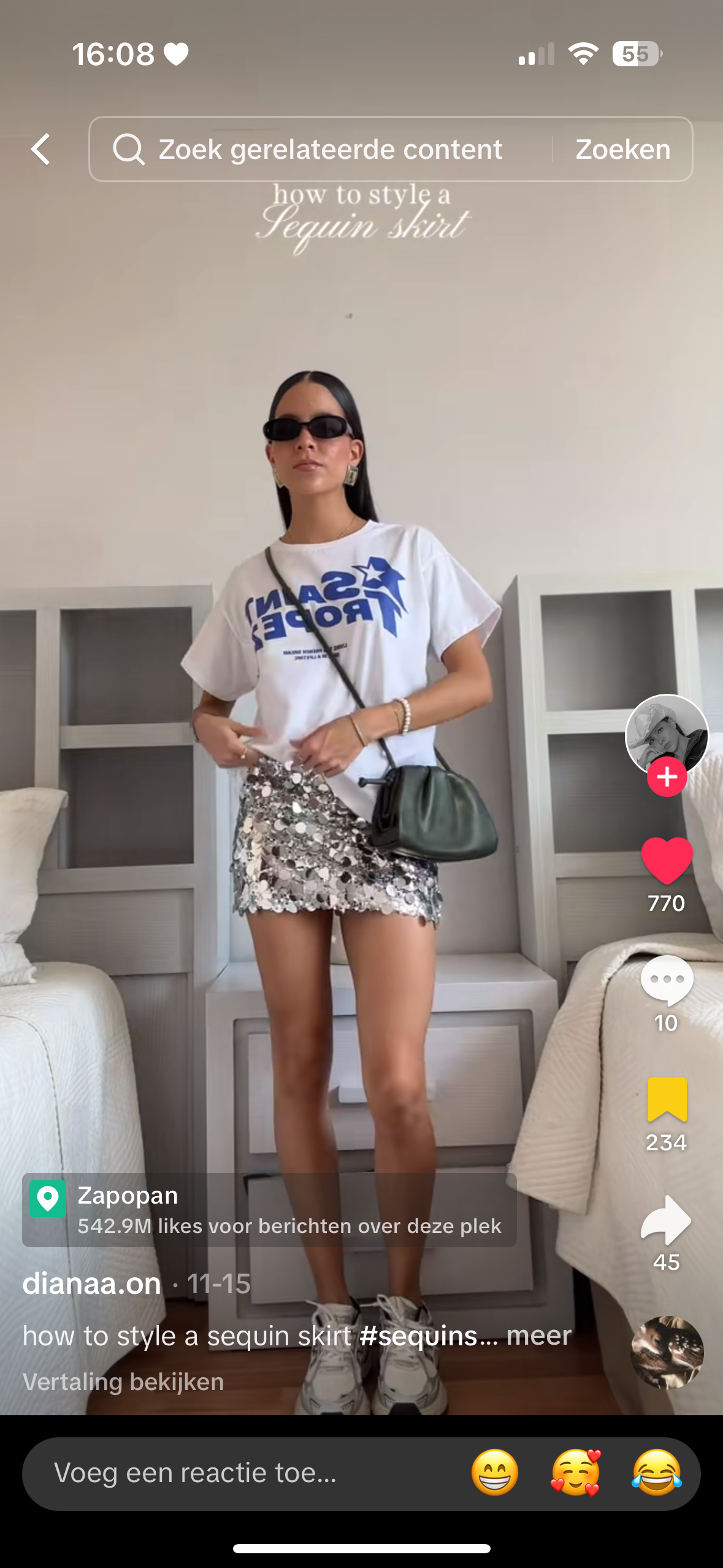723x1568 pixels.
Task: Open the dianaa.on username
Action: click(92, 1283)
